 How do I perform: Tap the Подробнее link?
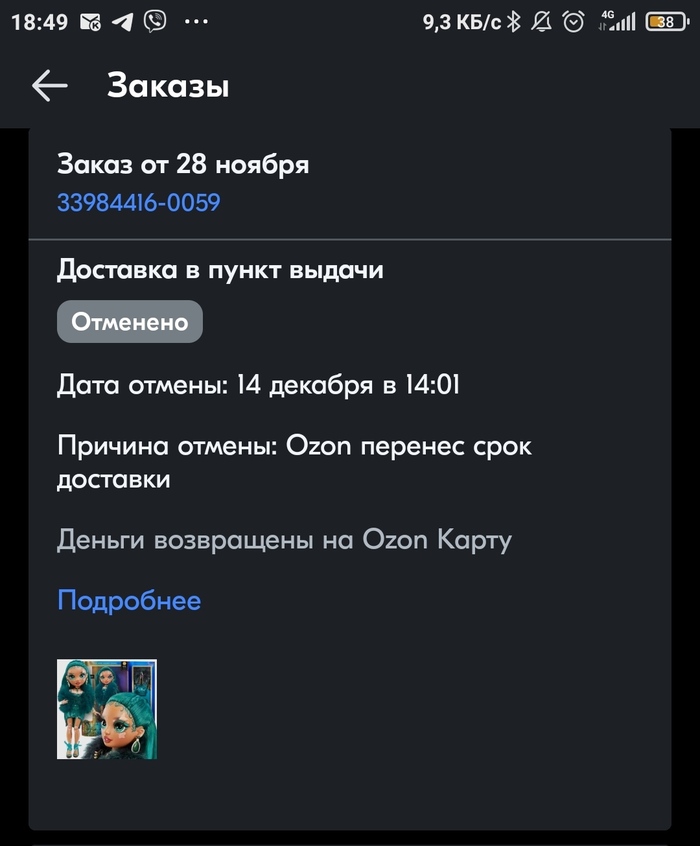[x=129, y=601]
